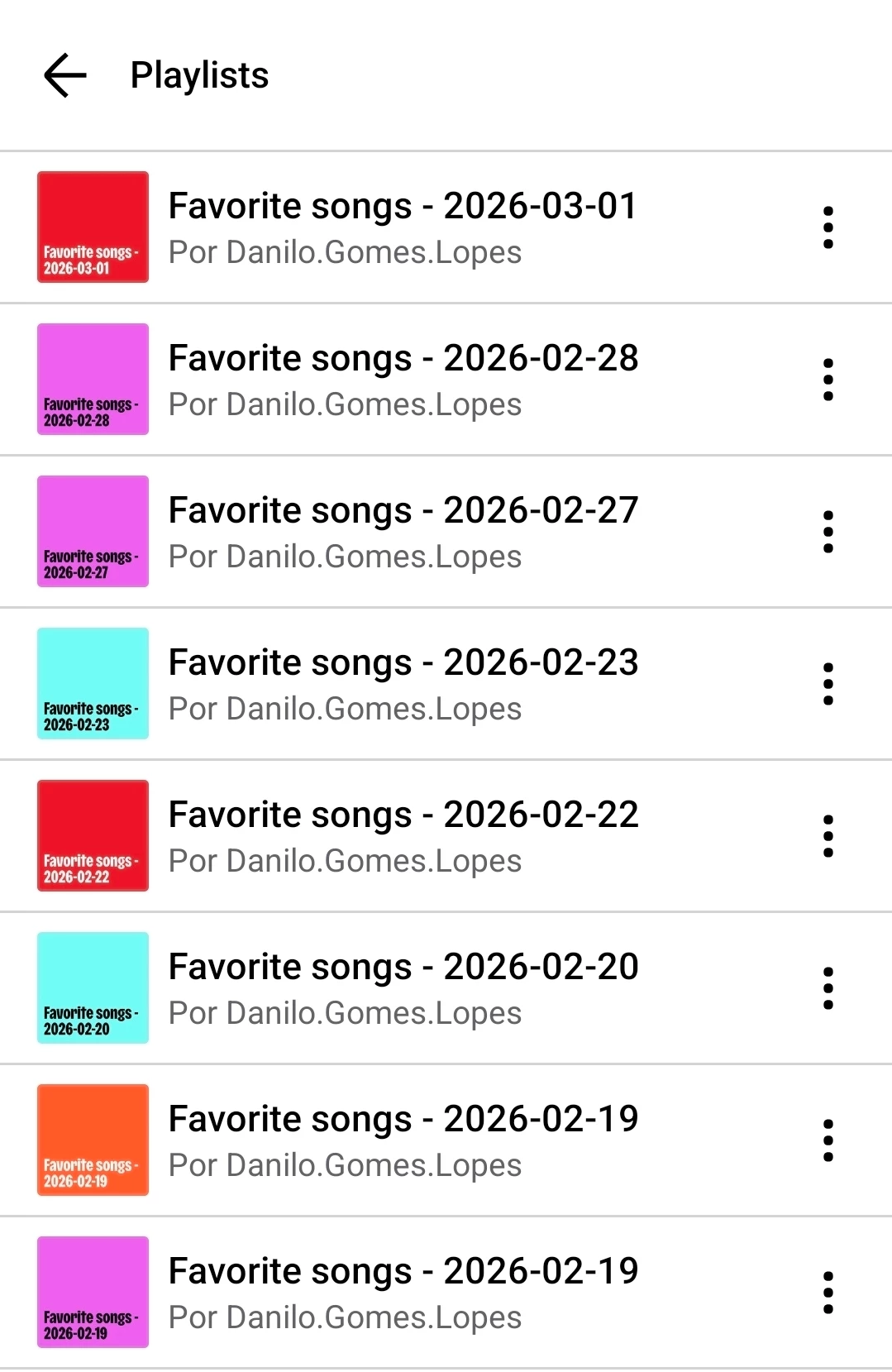Open options for the orange-cover 2026-02-19 playlist
Screen dimensions: 892x1372
tap(828, 1140)
